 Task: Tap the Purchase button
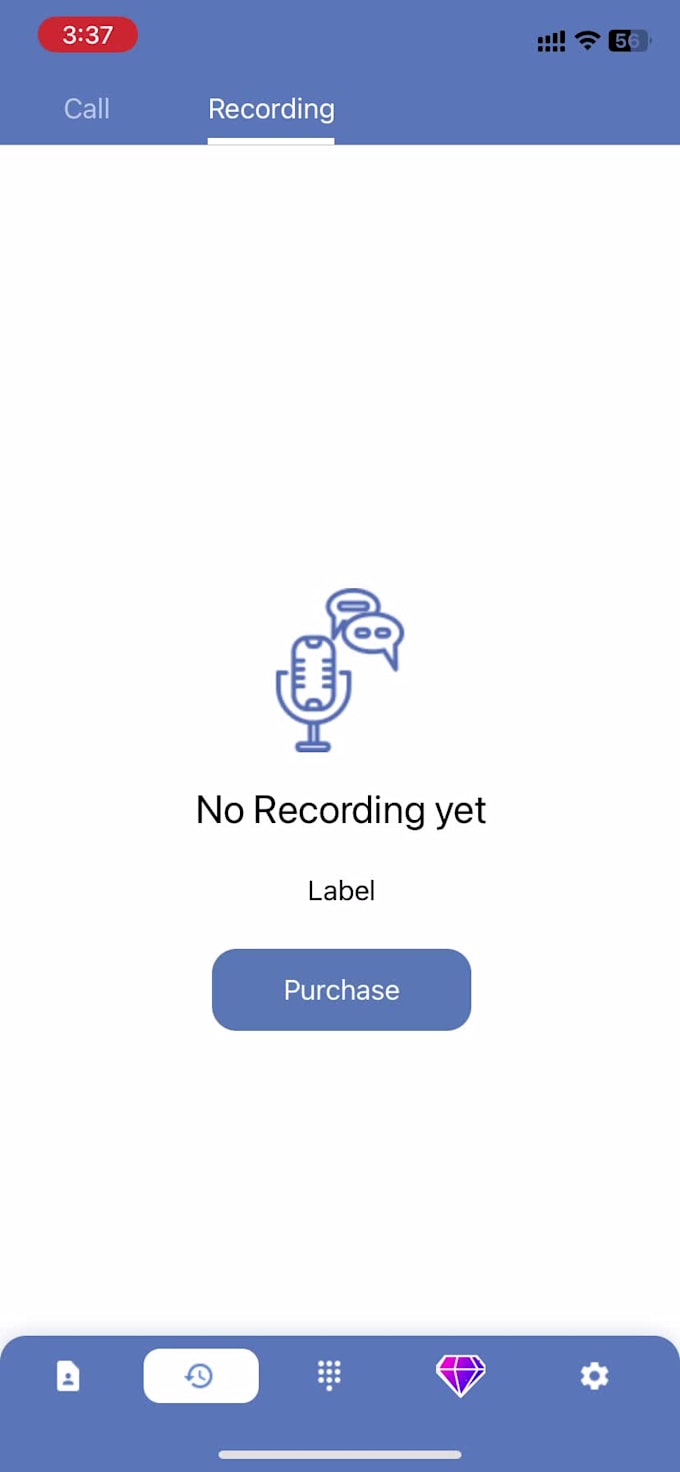pos(341,990)
